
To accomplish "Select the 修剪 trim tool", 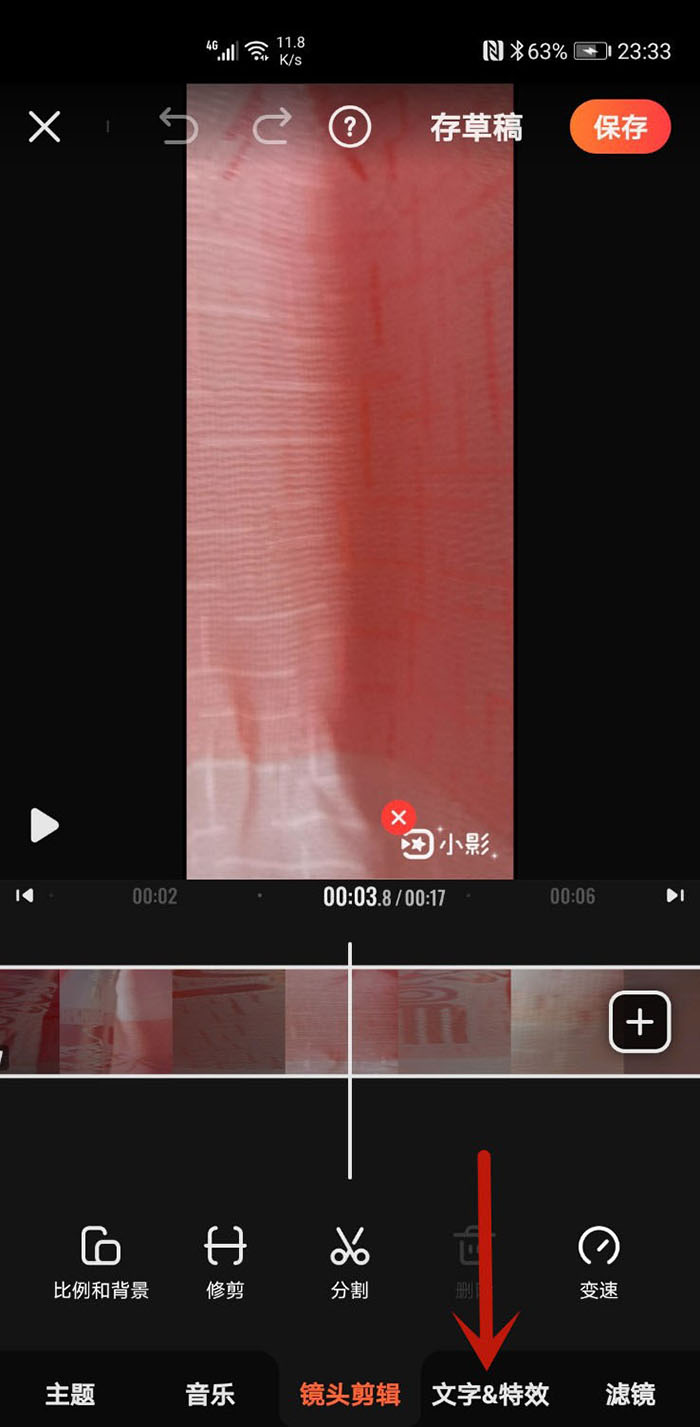I will tap(225, 1262).
